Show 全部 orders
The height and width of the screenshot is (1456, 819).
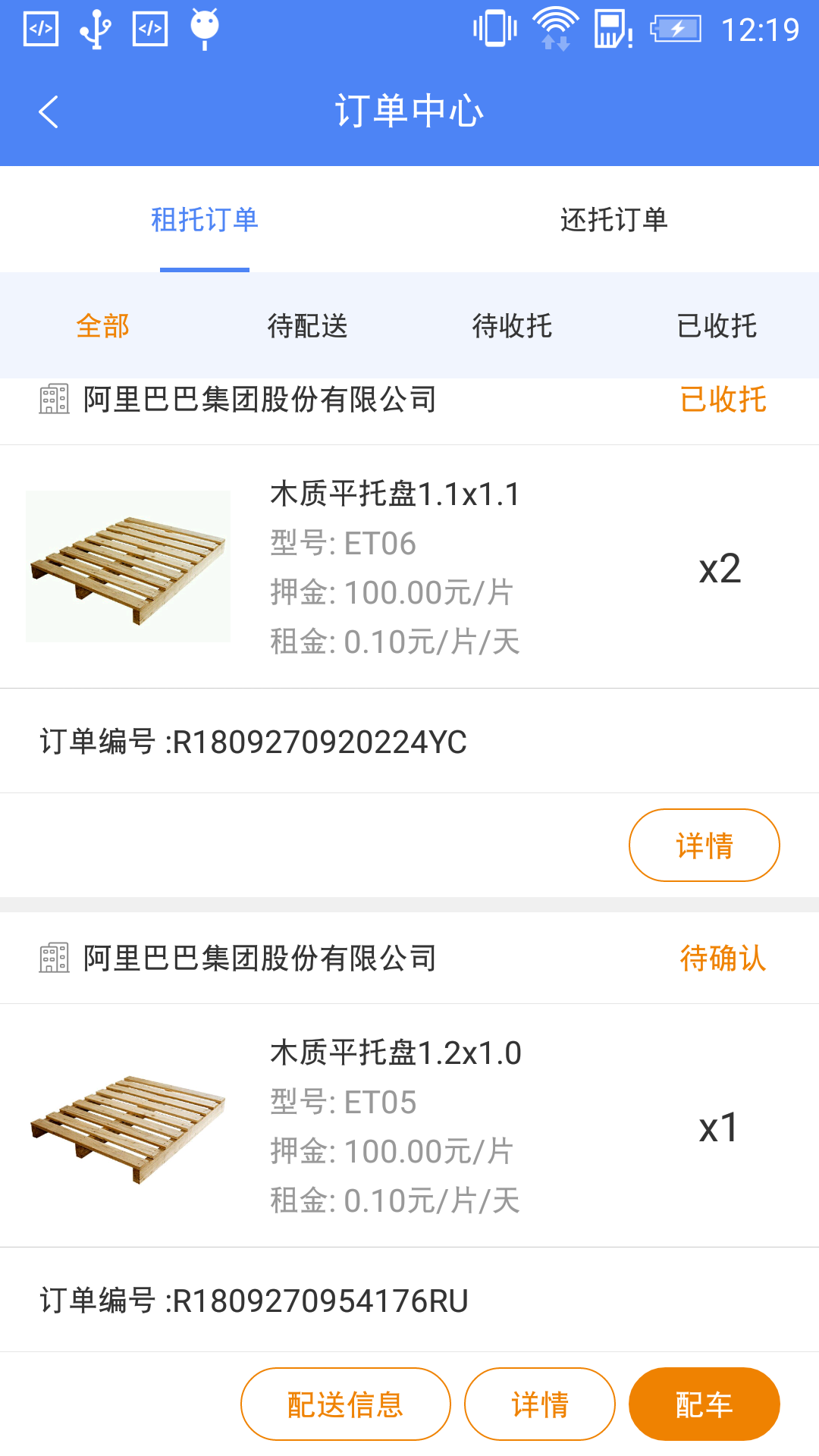pos(103,326)
